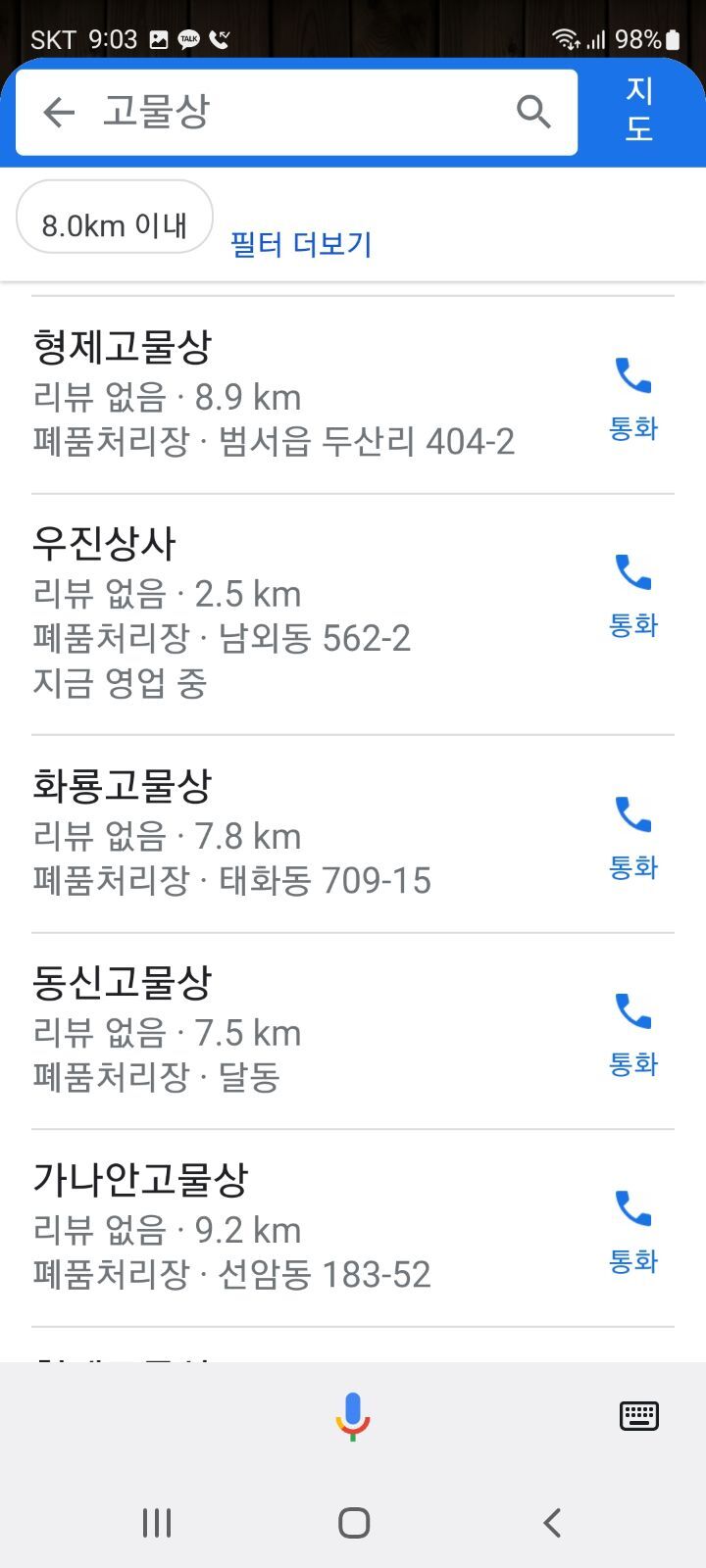
Task: Go back using the arrow in search bar
Action: click(60, 113)
